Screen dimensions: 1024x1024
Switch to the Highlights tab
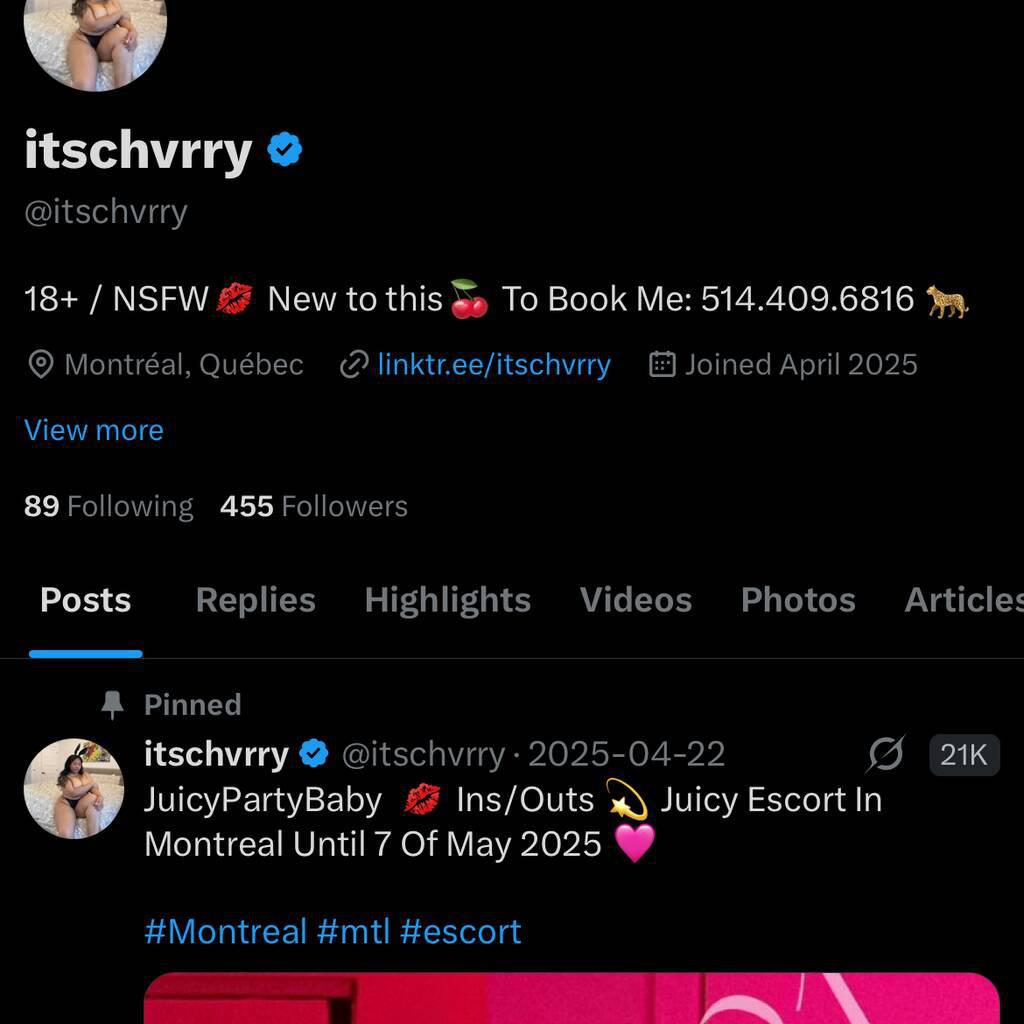click(x=447, y=600)
